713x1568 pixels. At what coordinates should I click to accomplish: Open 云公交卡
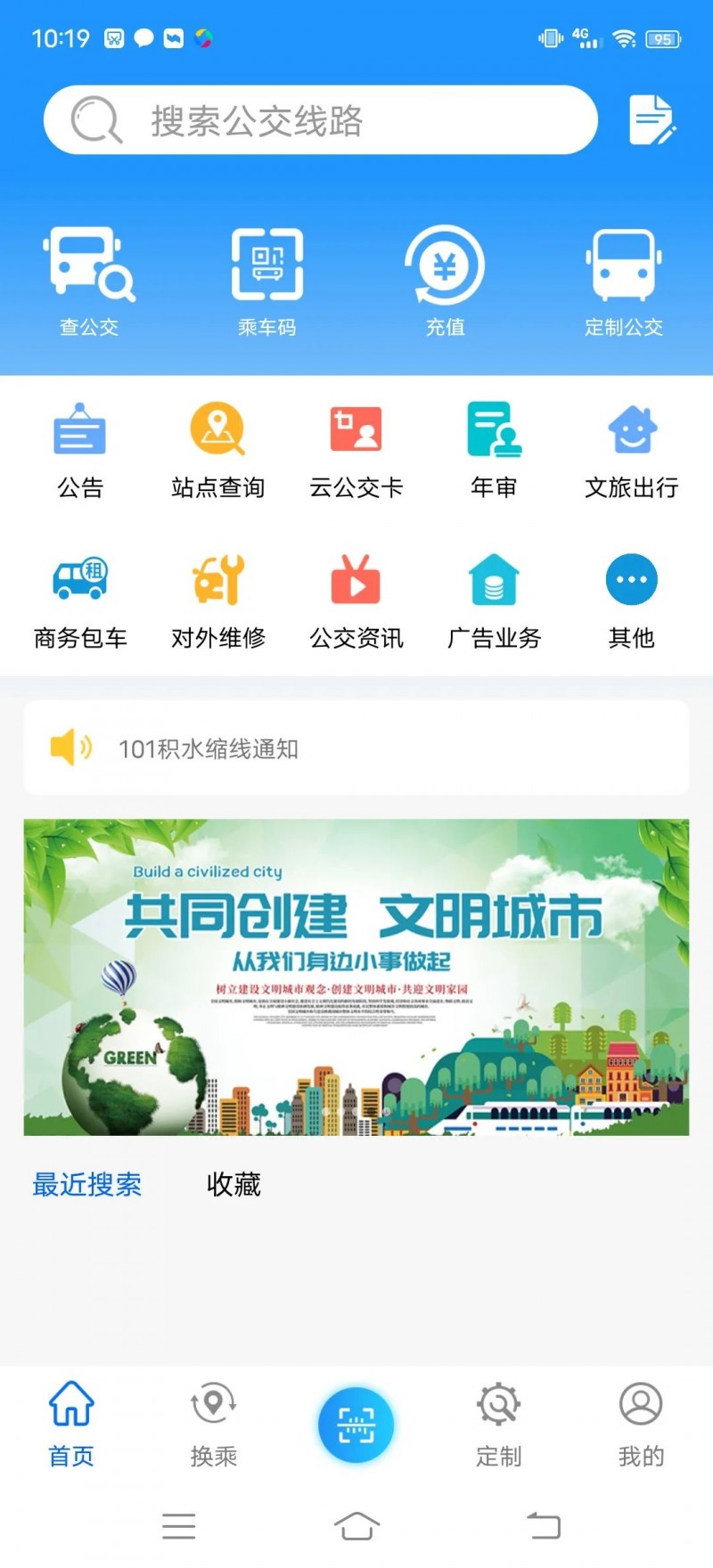pyautogui.click(x=356, y=451)
